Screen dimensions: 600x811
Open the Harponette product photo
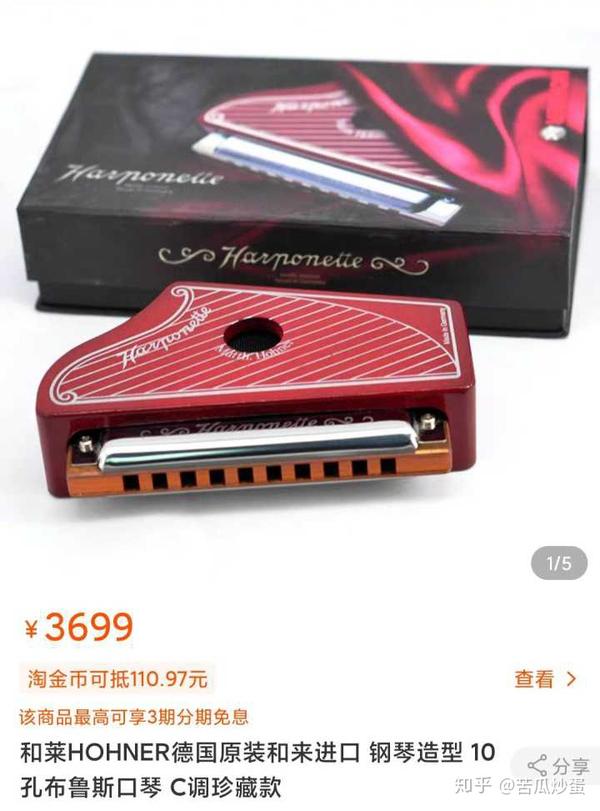click(x=300, y=300)
